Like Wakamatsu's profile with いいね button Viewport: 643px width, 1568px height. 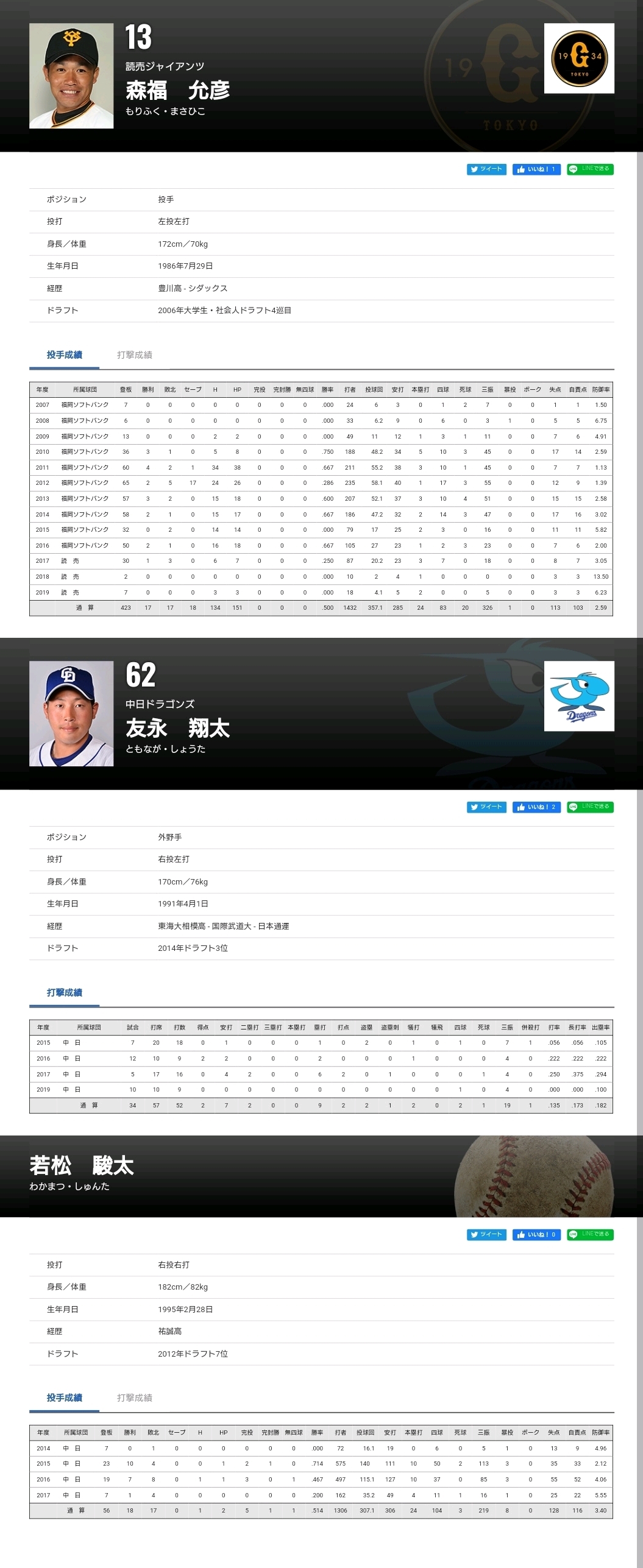click(x=536, y=1235)
